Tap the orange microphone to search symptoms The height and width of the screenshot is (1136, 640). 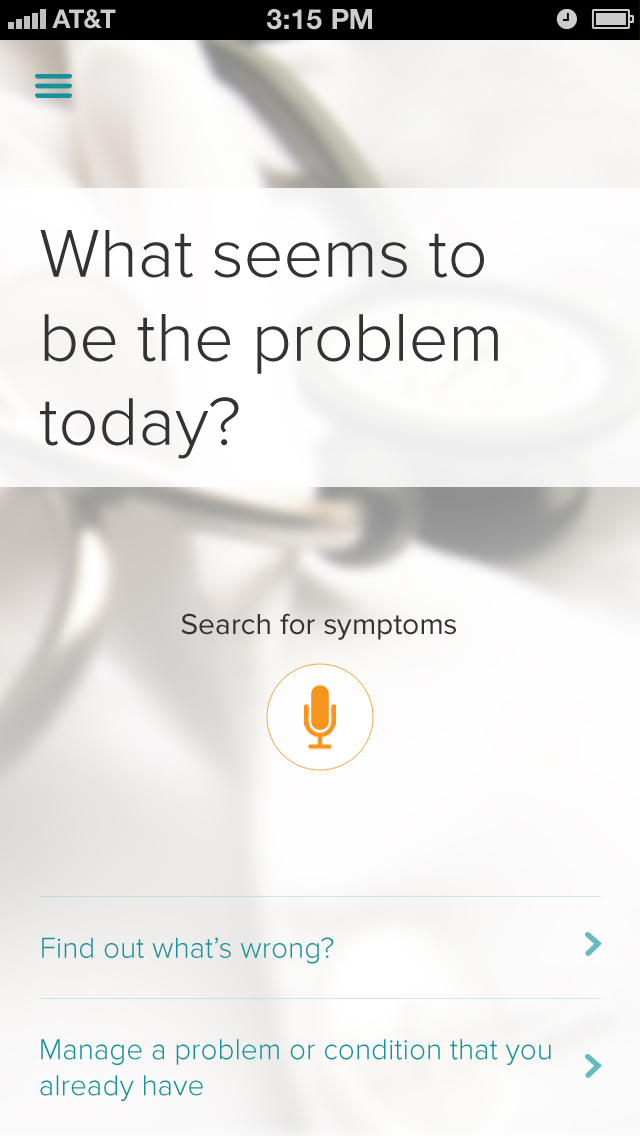pos(320,717)
